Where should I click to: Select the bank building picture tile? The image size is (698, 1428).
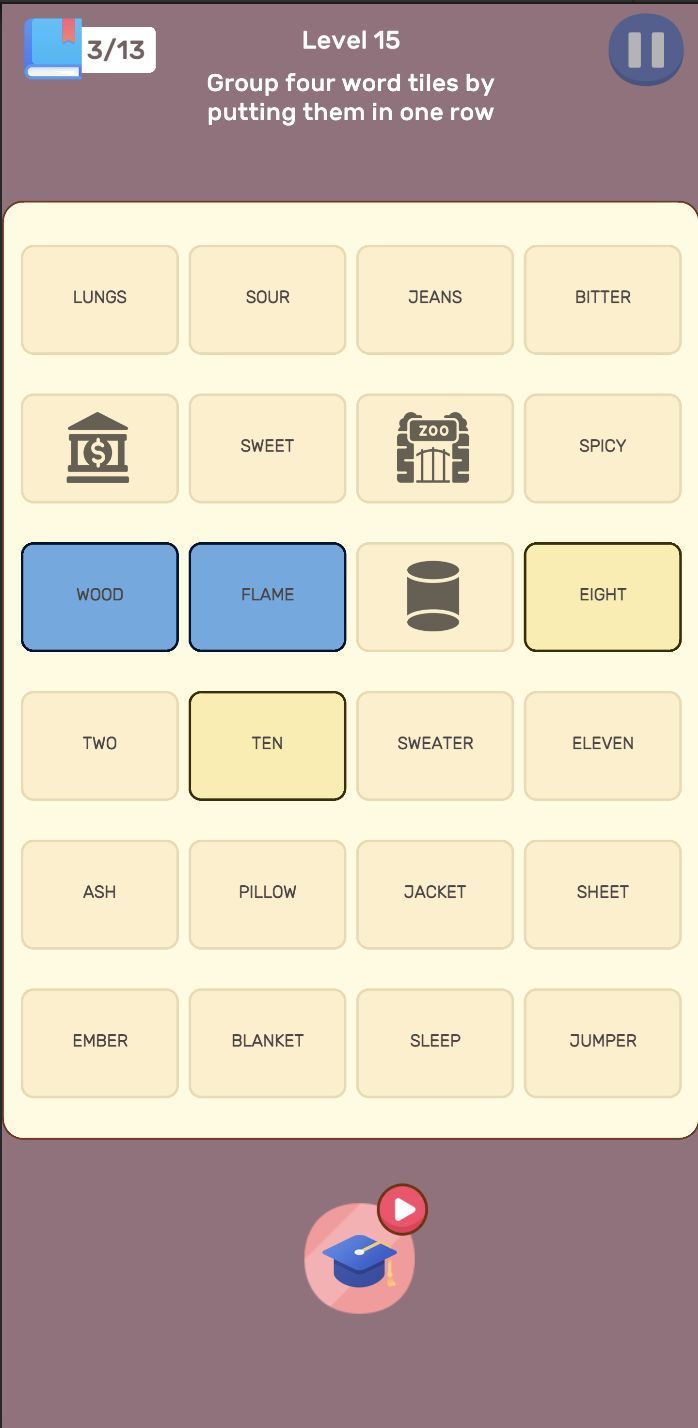[100, 447]
